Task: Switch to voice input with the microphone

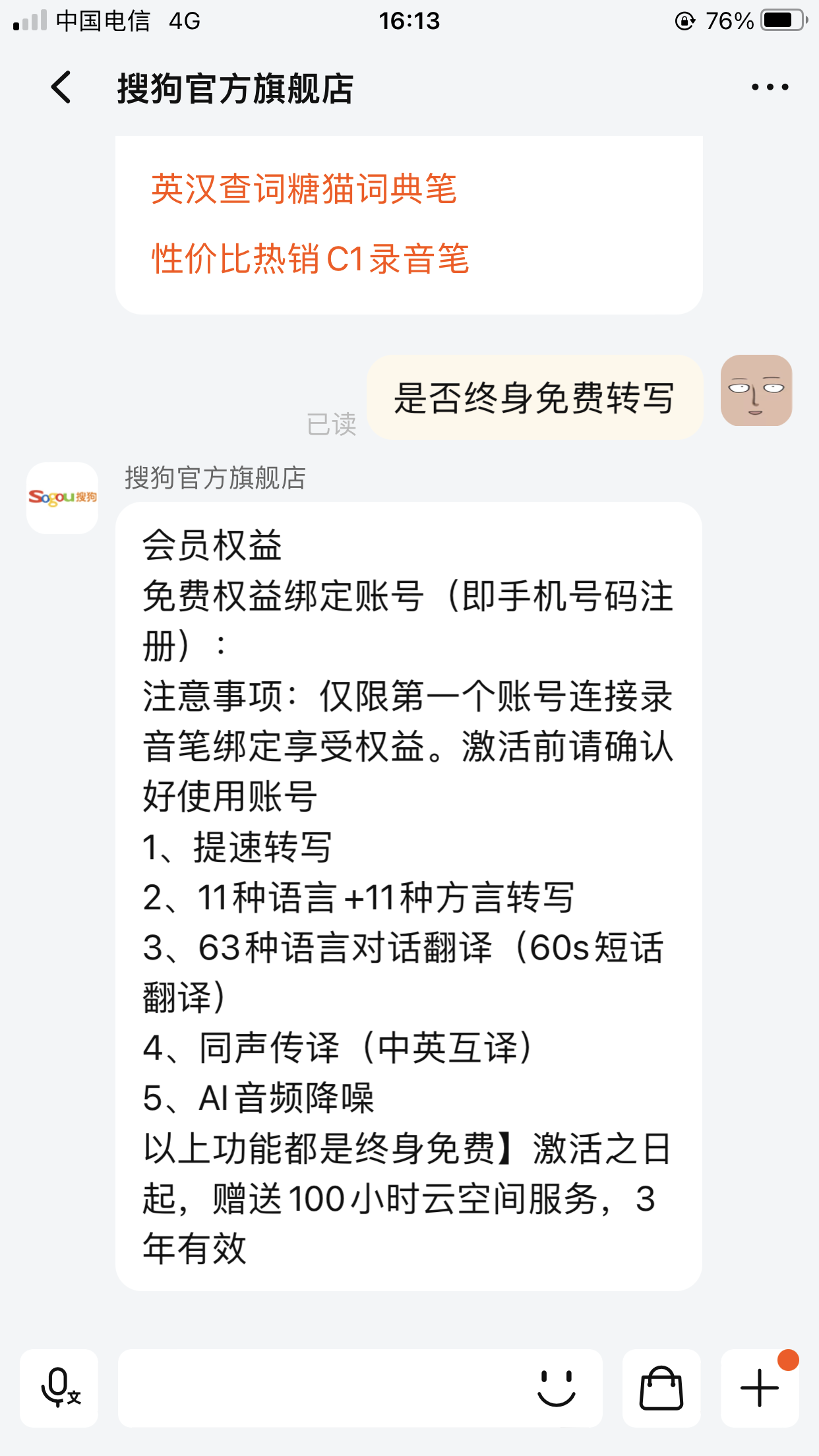Action: (x=59, y=1387)
